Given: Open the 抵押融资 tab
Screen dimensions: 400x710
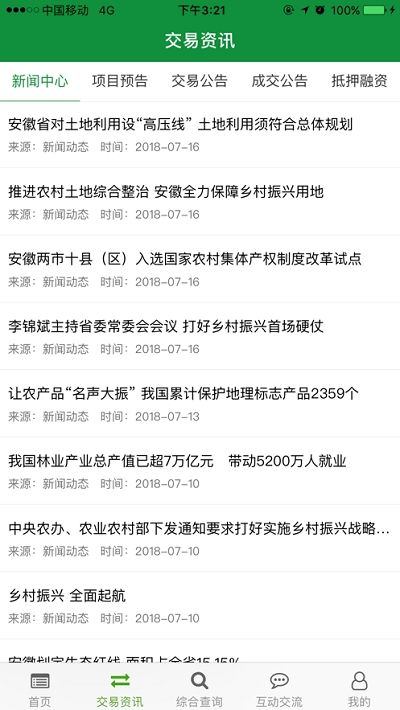Looking at the screenshot, I should [x=360, y=82].
